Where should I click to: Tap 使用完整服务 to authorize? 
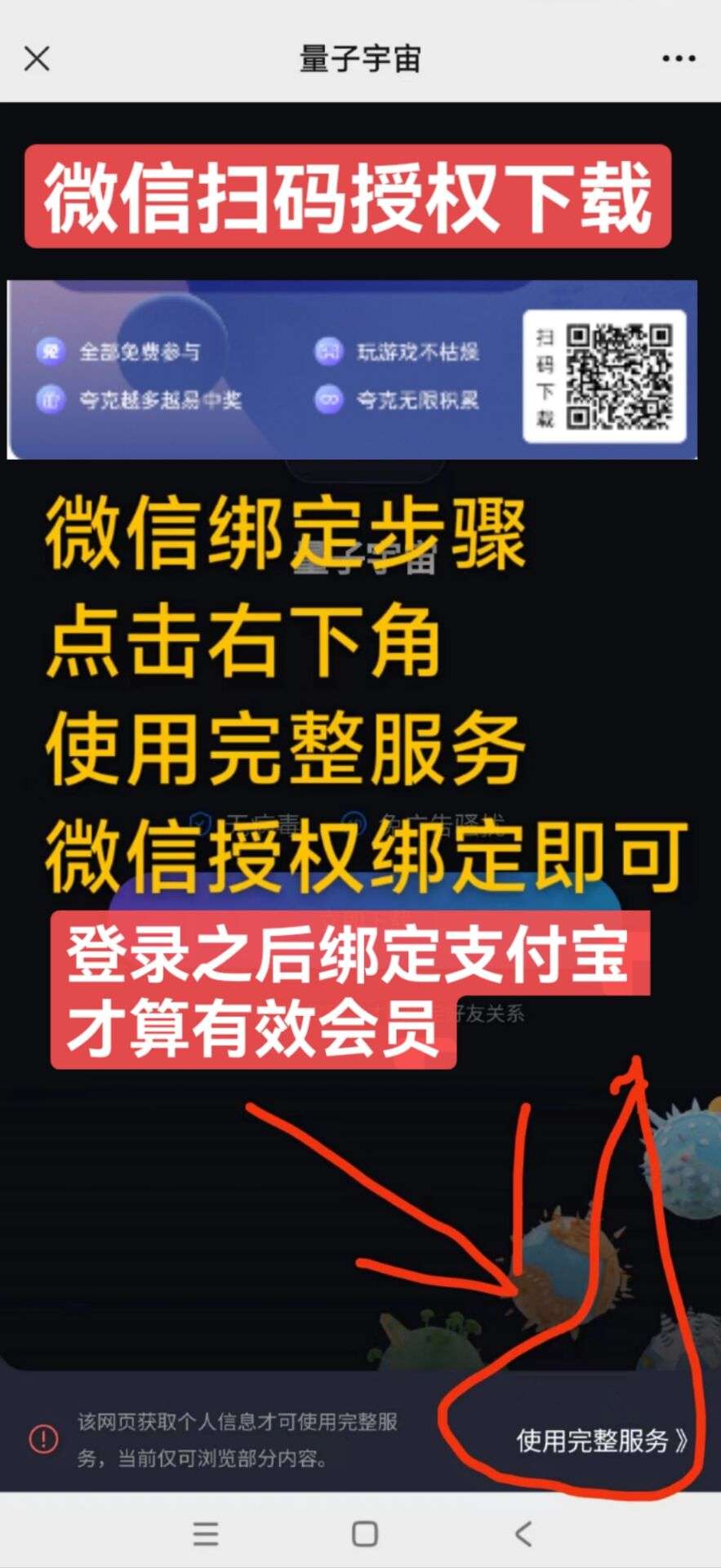(x=601, y=1441)
